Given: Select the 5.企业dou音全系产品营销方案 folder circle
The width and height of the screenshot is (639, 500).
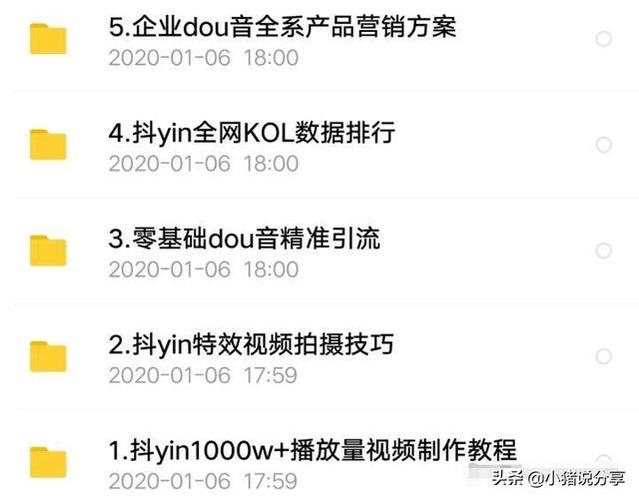Looking at the screenshot, I should pyautogui.click(x=603, y=39).
